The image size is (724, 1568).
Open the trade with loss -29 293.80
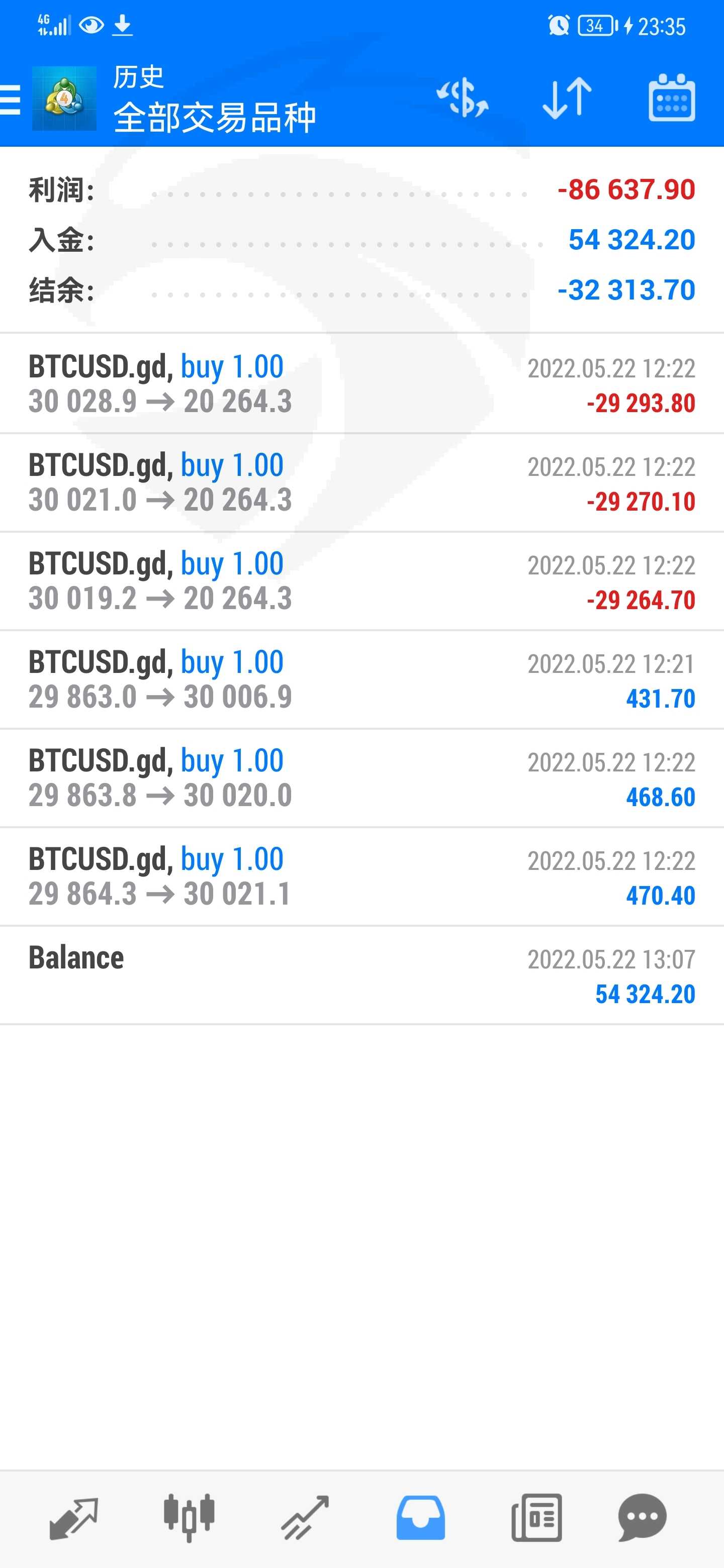[x=361, y=384]
